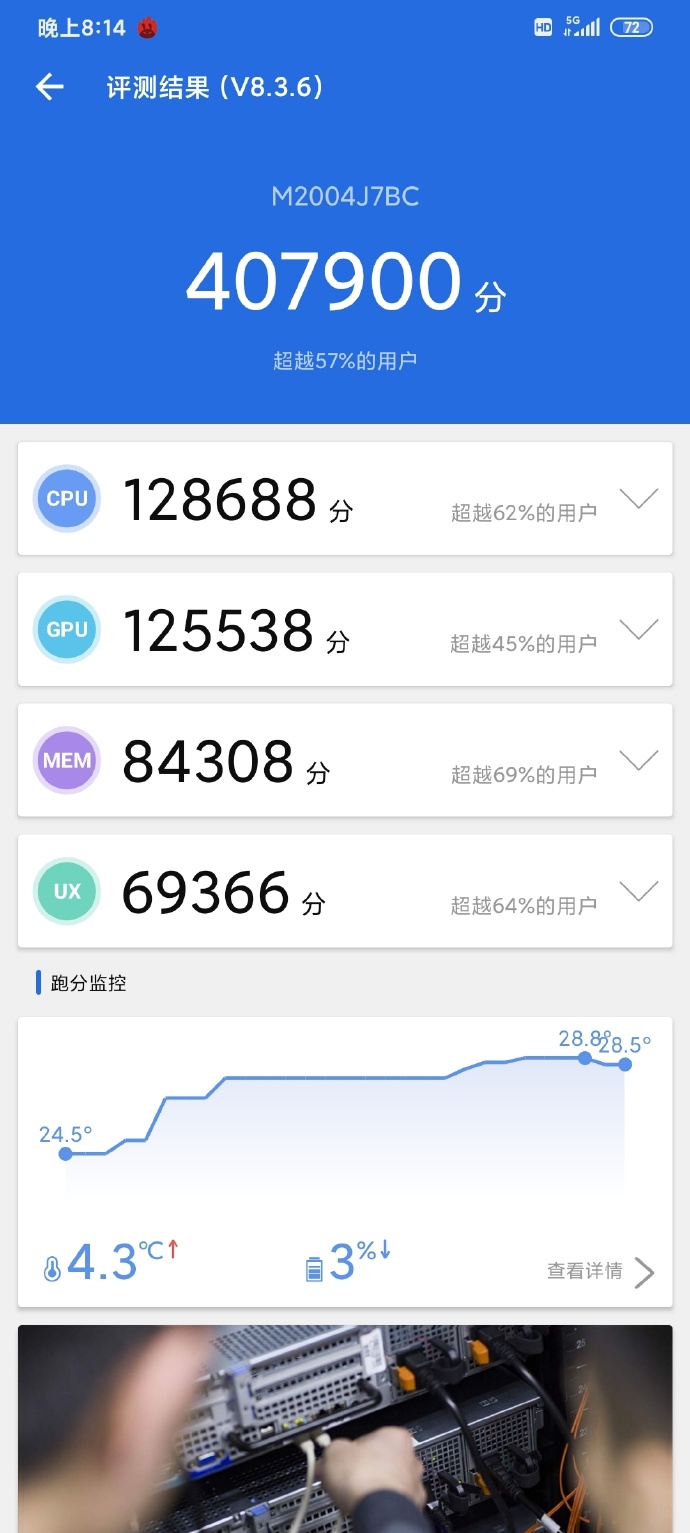
Task: Expand the UX score details
Action: pyautogui.click(x=638, y=891)
